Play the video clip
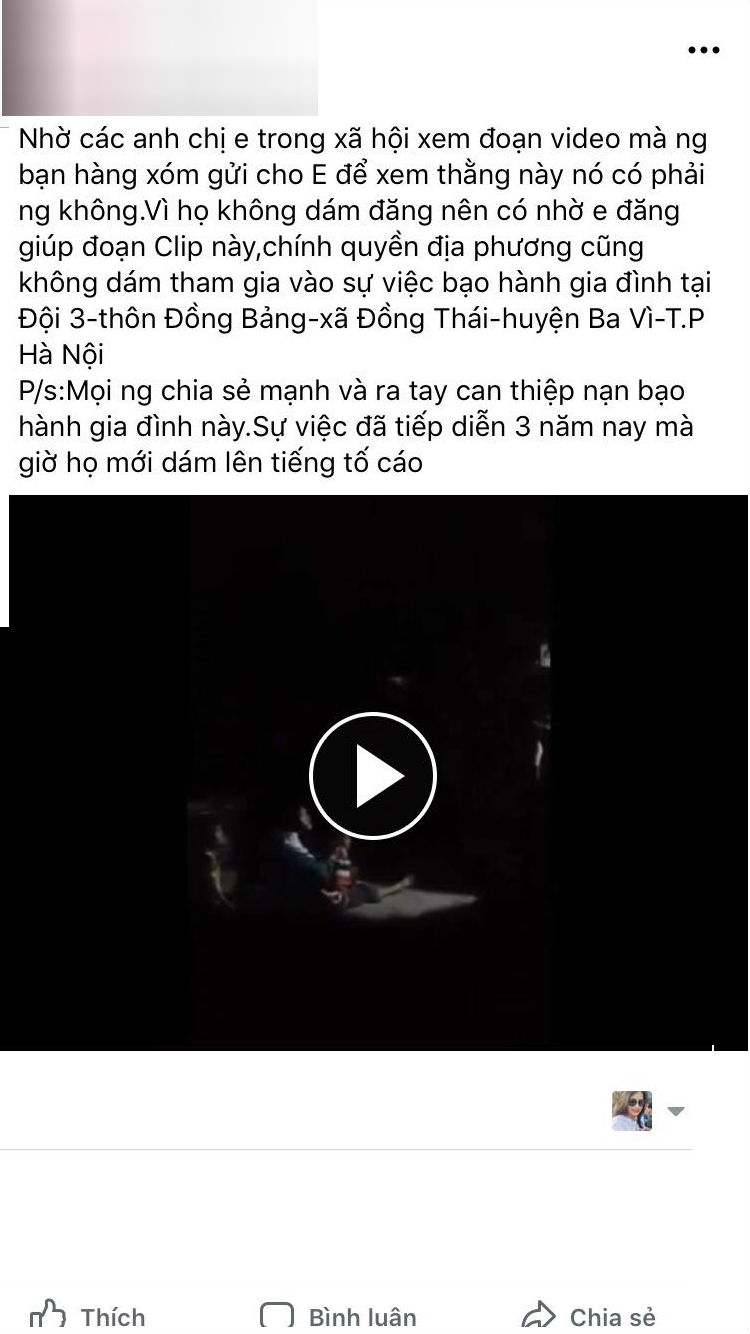Image resolution: width=750 pixels, height=1334 pixels. pyautogui.click(x=373, y=775)
